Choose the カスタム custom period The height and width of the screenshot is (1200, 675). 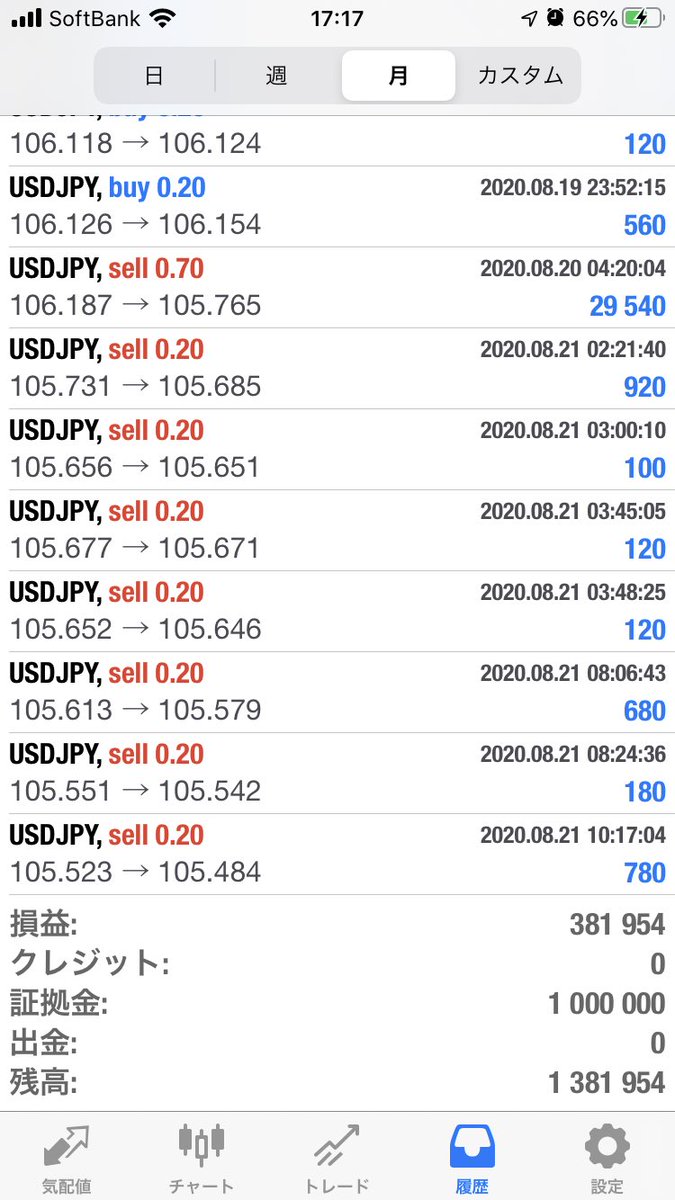519,75
